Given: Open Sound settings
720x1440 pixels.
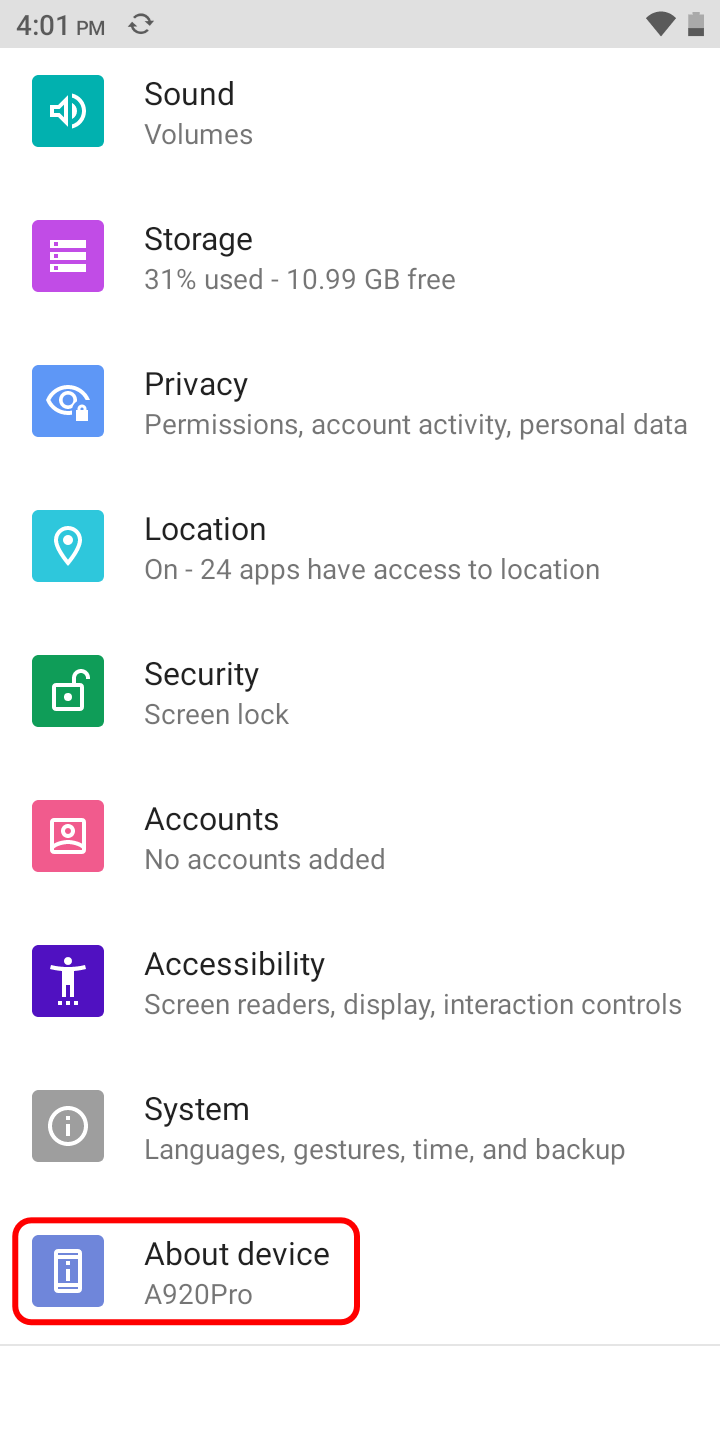Looking at the screenshot, I should point(360,112).
